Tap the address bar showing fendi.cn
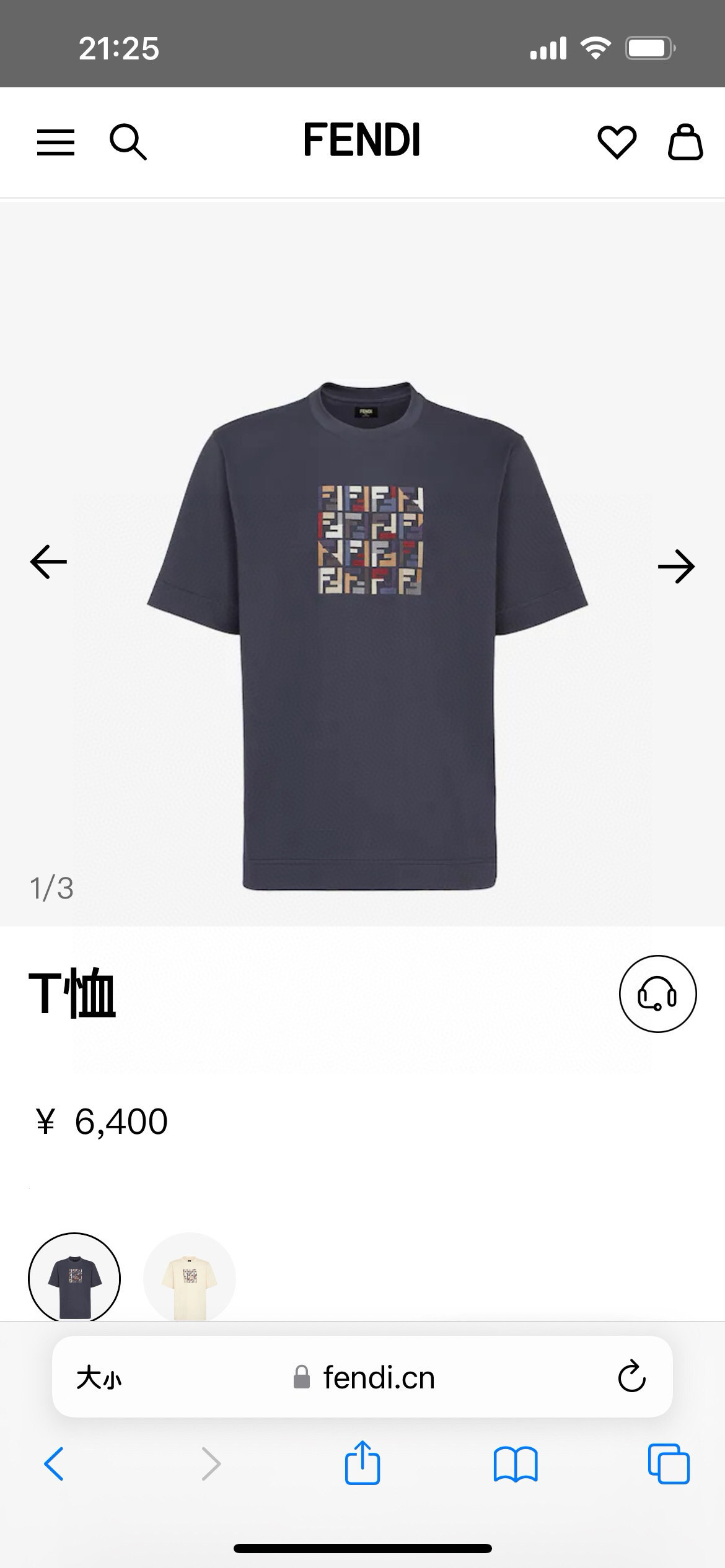Image resolution: width=725 pixels, height=1568 pixels. pyautogui.click(x=379, y=1377)
